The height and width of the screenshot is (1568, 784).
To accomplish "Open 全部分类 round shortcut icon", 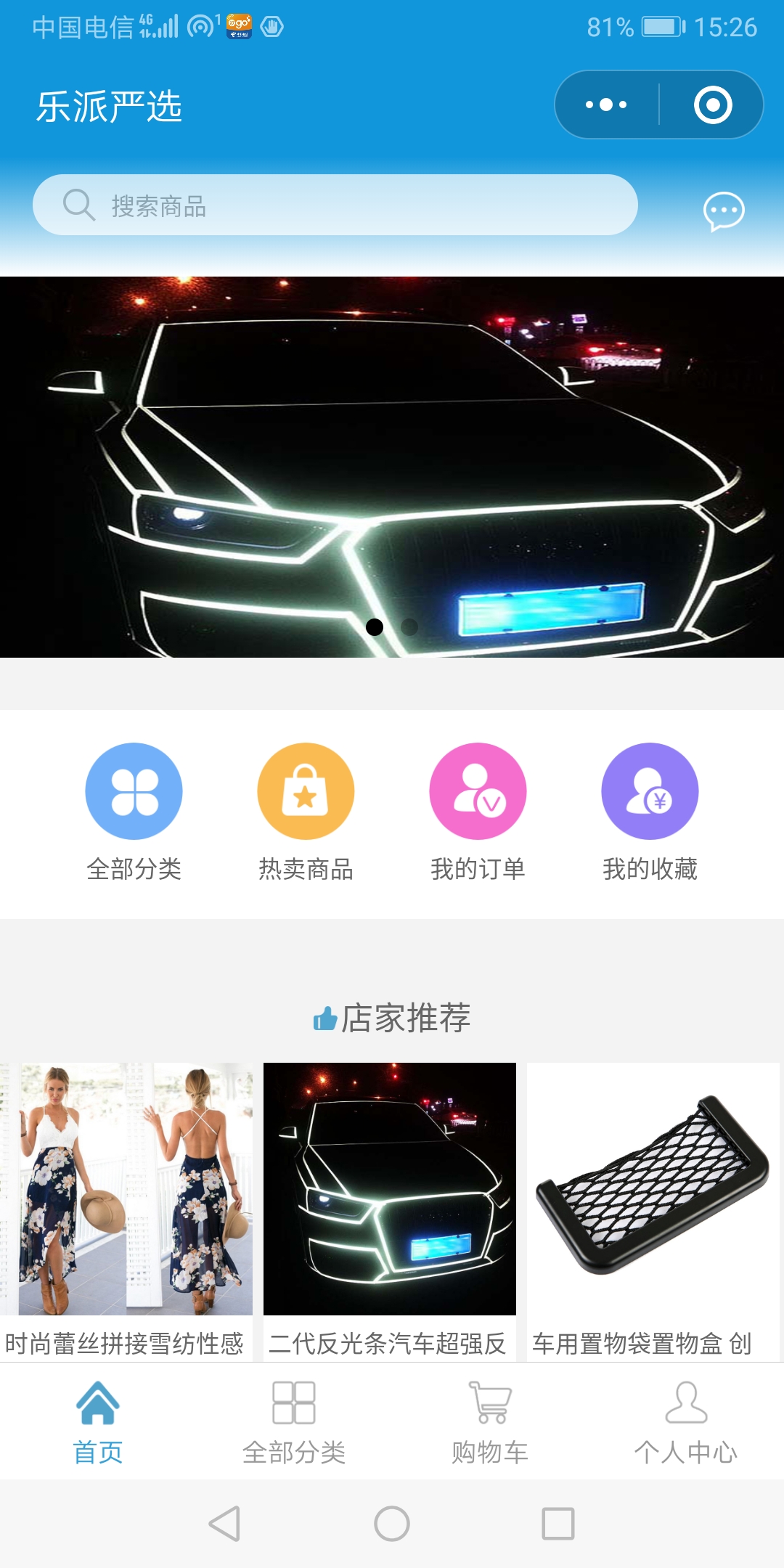I will click(x=134, y=791).
